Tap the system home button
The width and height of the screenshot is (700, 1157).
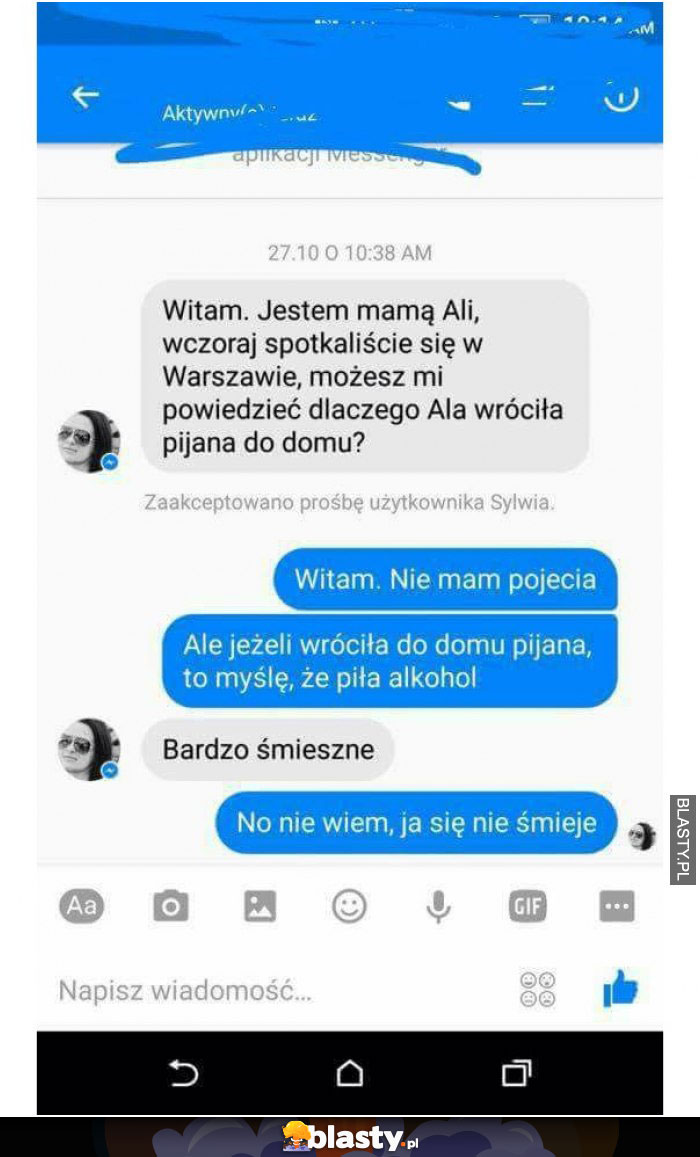pos(349,1074)
